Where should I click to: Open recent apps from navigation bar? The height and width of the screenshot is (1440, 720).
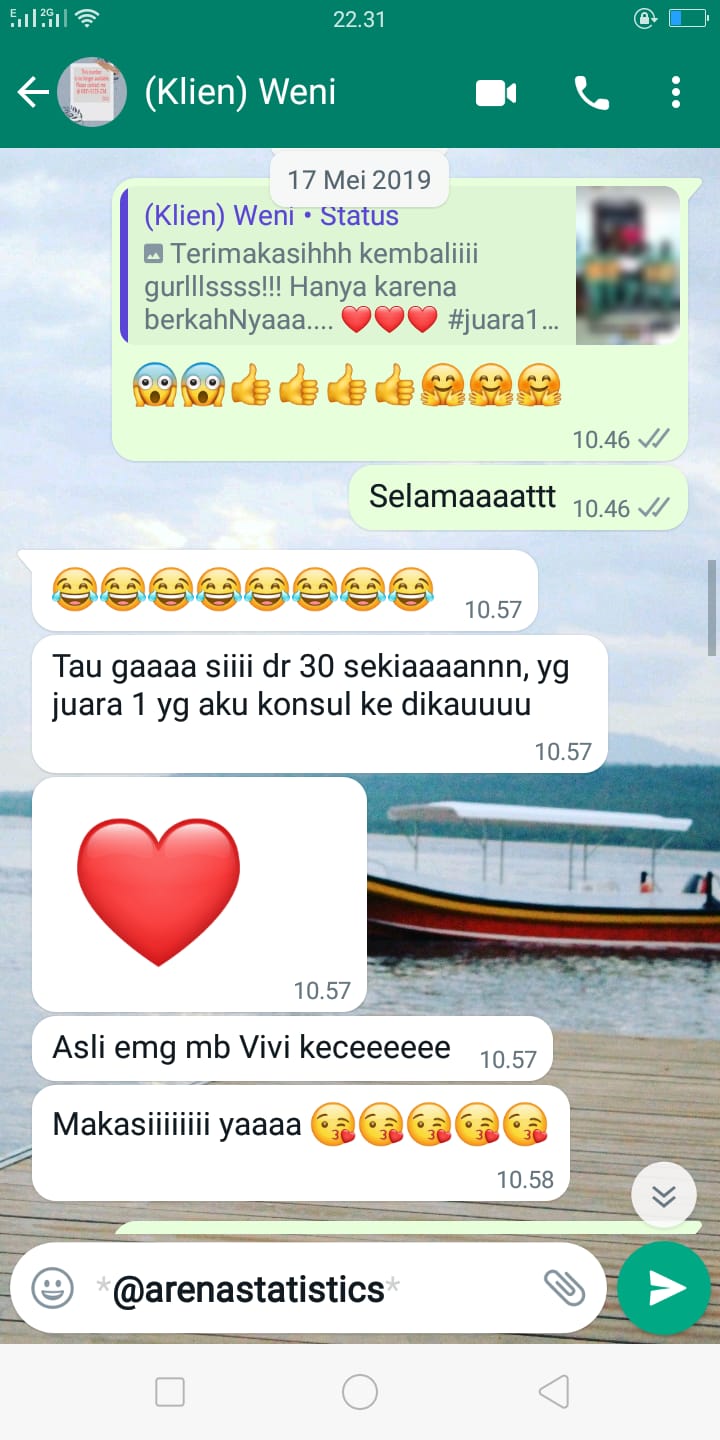[x=170, y=1392]
